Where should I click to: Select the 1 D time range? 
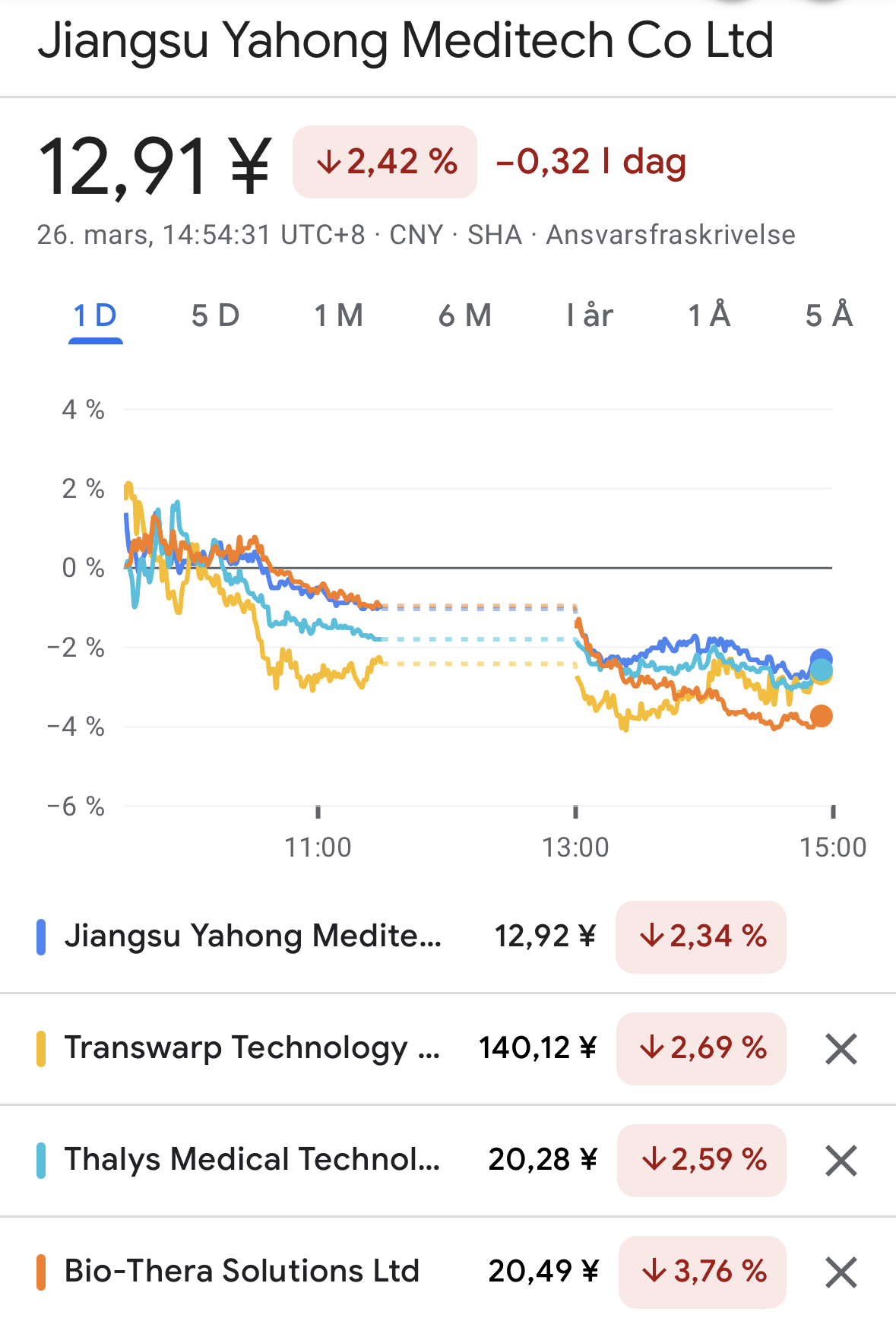point(95,315)
